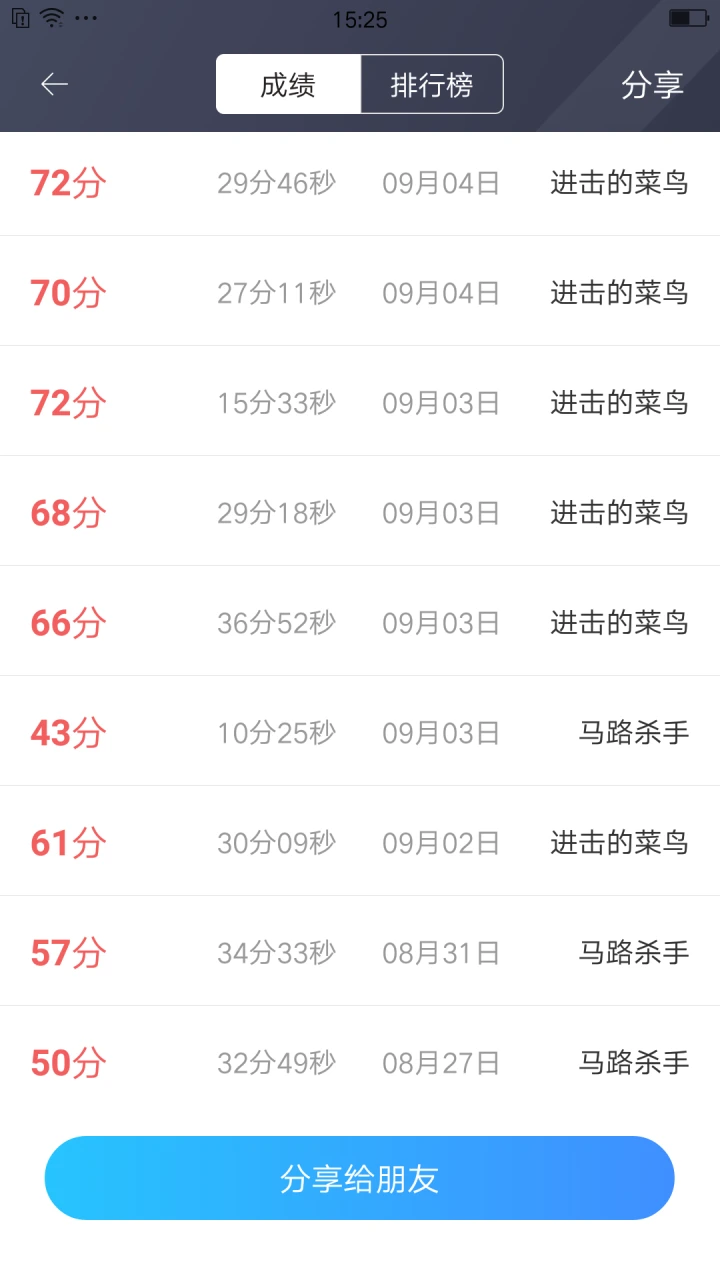Select the 成绩 tab
This screenshot has height=1280, width=720.
pyautogui.click(x=288, y=85)
